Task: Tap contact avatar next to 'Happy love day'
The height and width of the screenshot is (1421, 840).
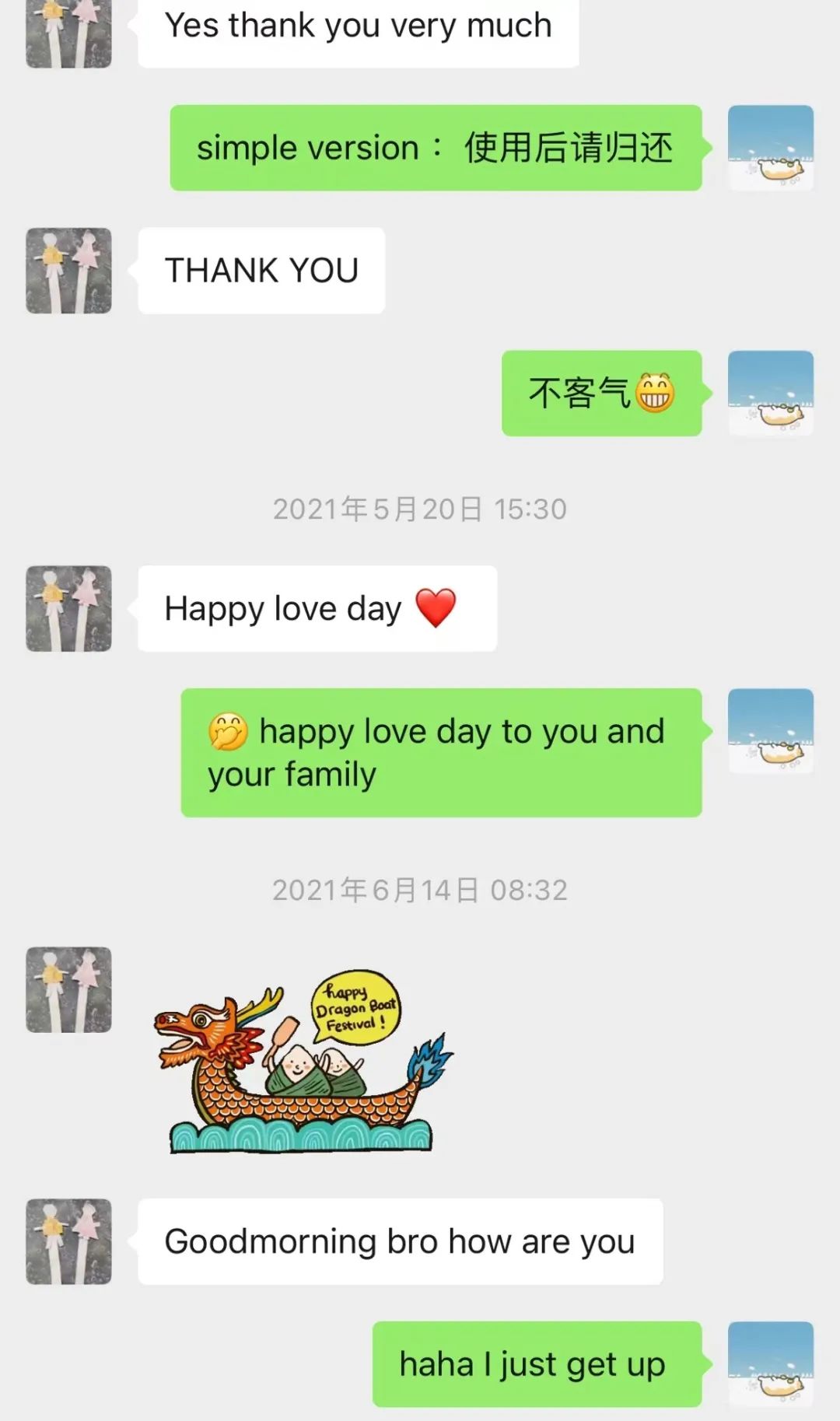Action: coord(68,608)
